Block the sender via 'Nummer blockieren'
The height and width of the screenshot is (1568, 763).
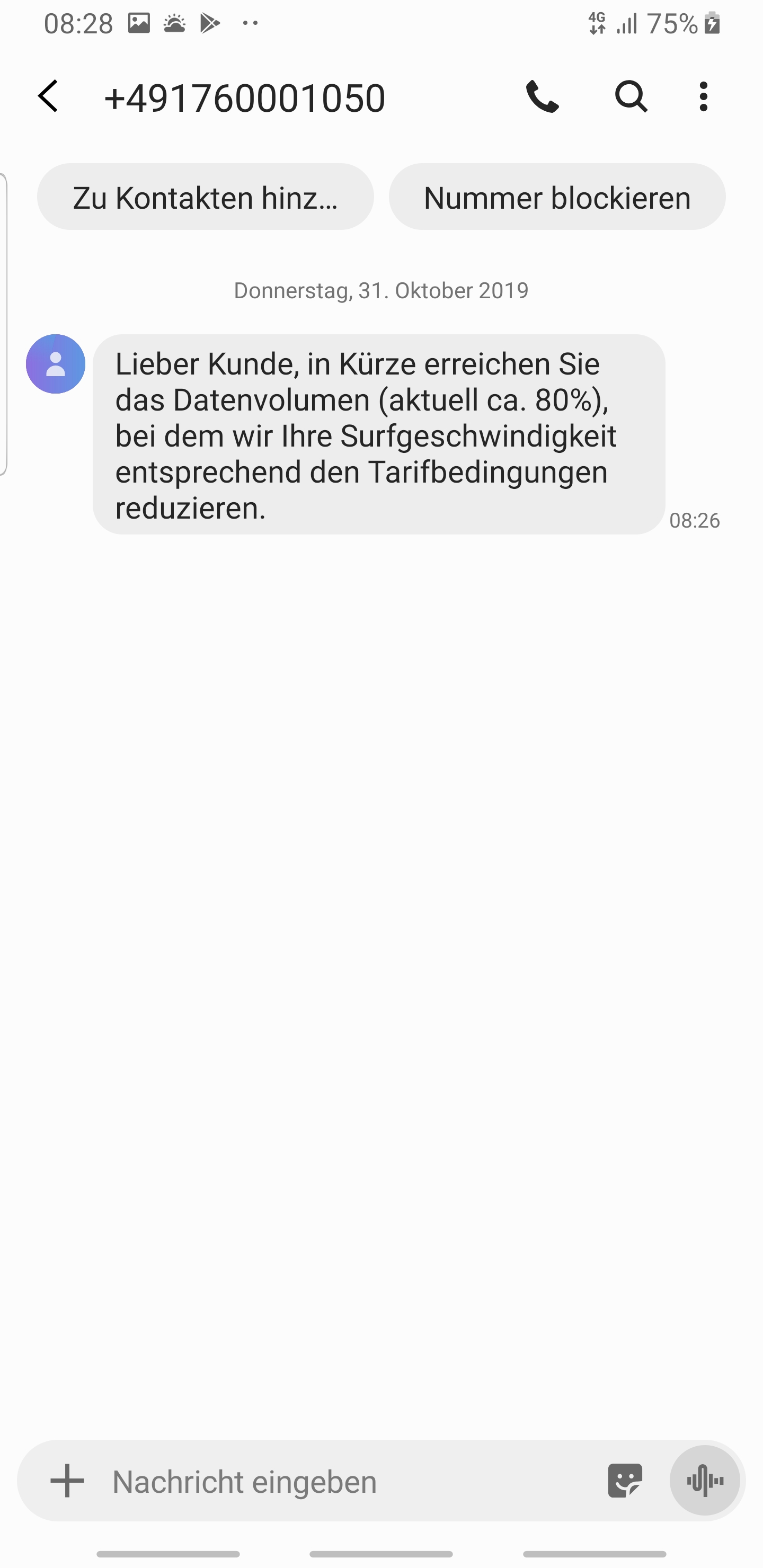pos(557,197)
